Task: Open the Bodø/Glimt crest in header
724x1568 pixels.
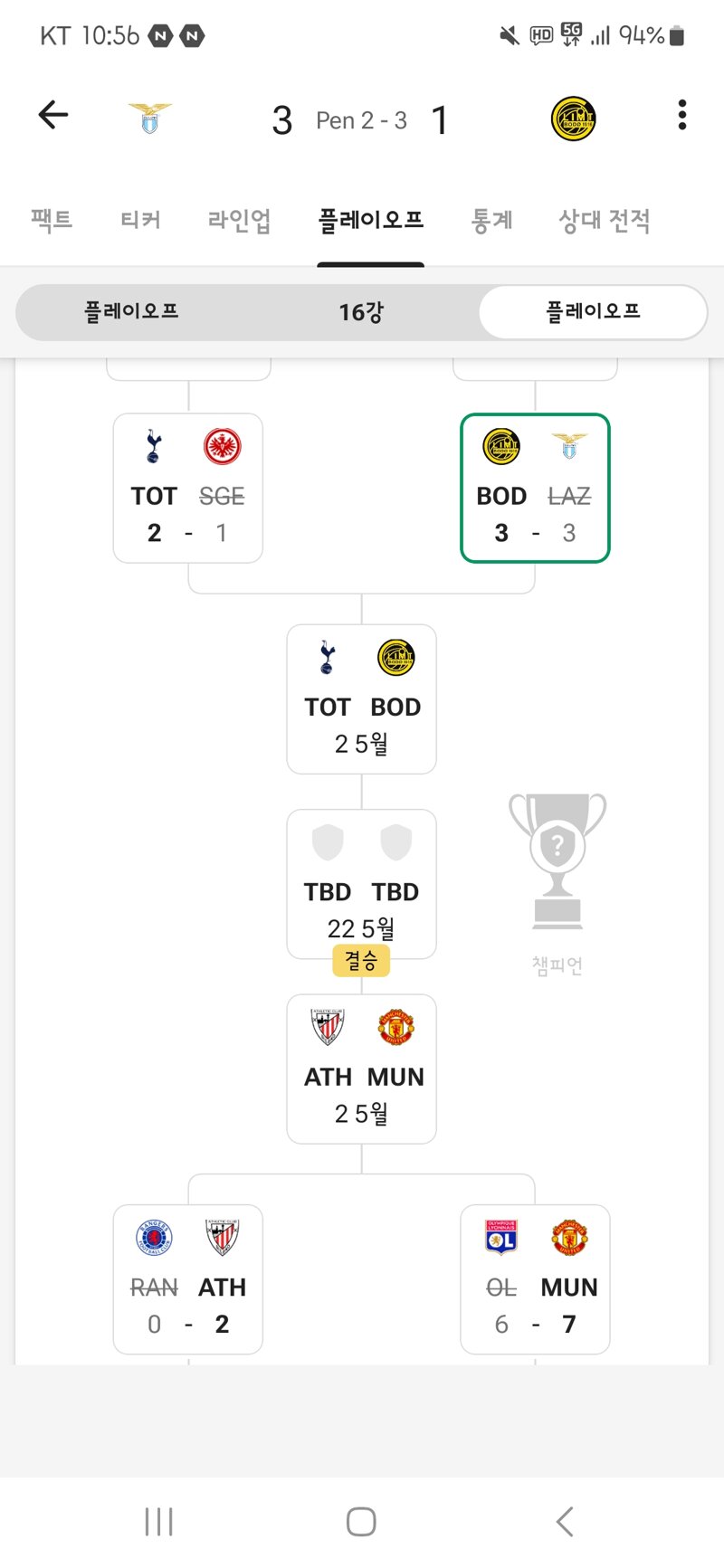Action: 573,119
